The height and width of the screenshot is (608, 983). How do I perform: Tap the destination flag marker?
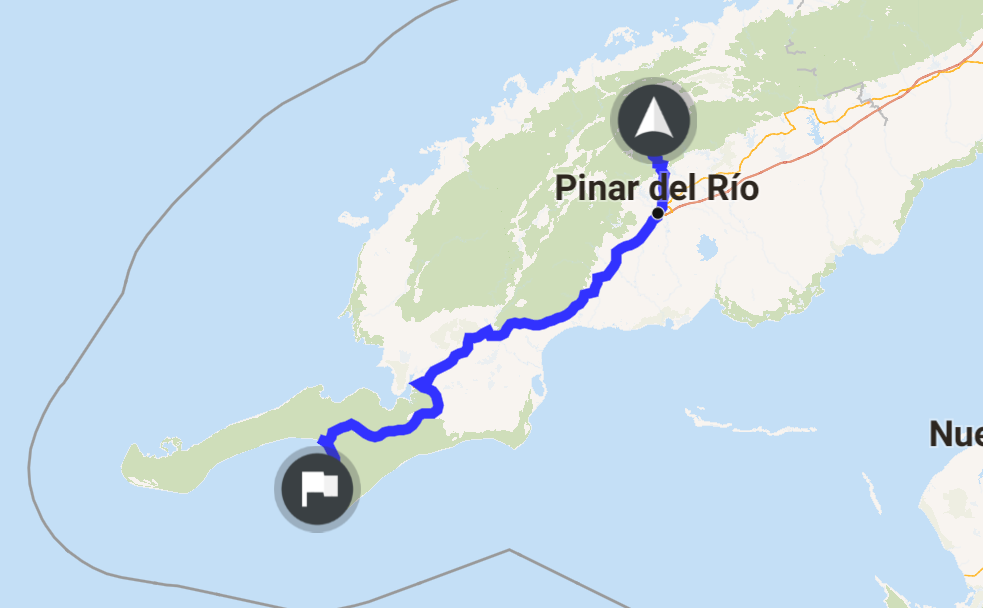pyautogui.click(x=317, y=488)
